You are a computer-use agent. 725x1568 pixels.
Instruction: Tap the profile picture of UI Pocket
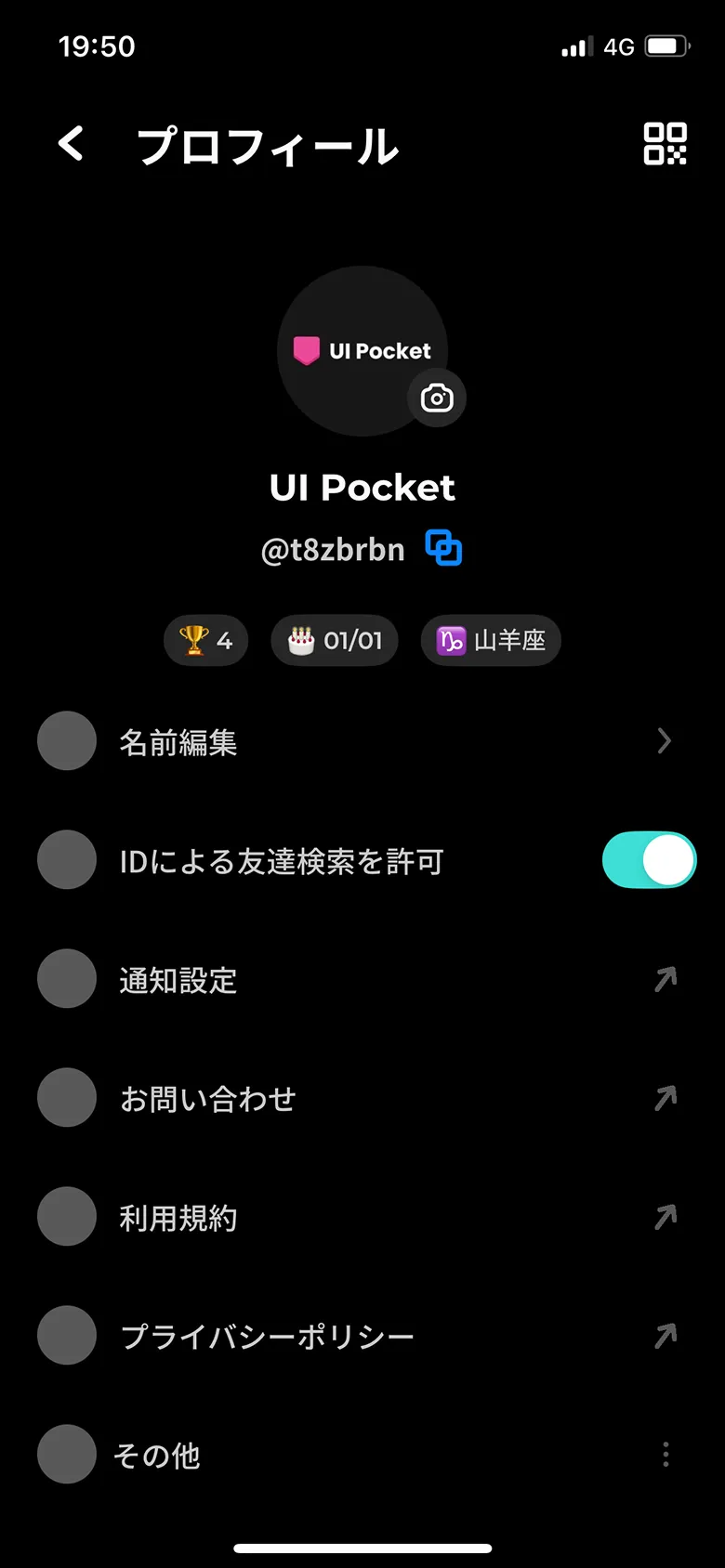362,334
